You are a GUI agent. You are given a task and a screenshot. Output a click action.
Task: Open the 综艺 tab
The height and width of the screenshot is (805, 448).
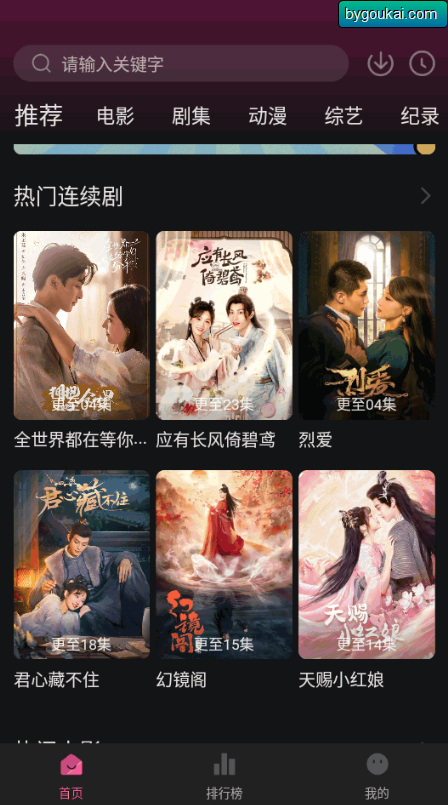click(x=343, y=116)
